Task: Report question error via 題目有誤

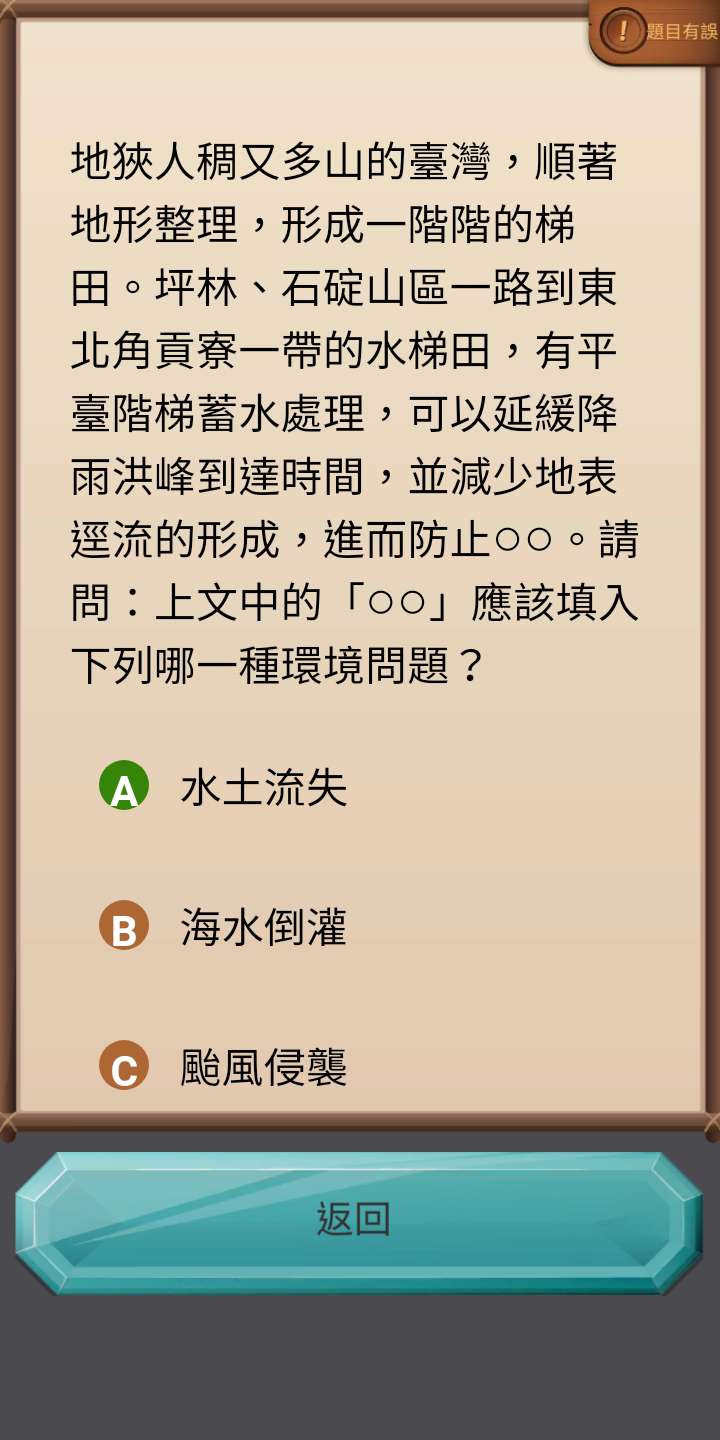Action: [658, 31]
